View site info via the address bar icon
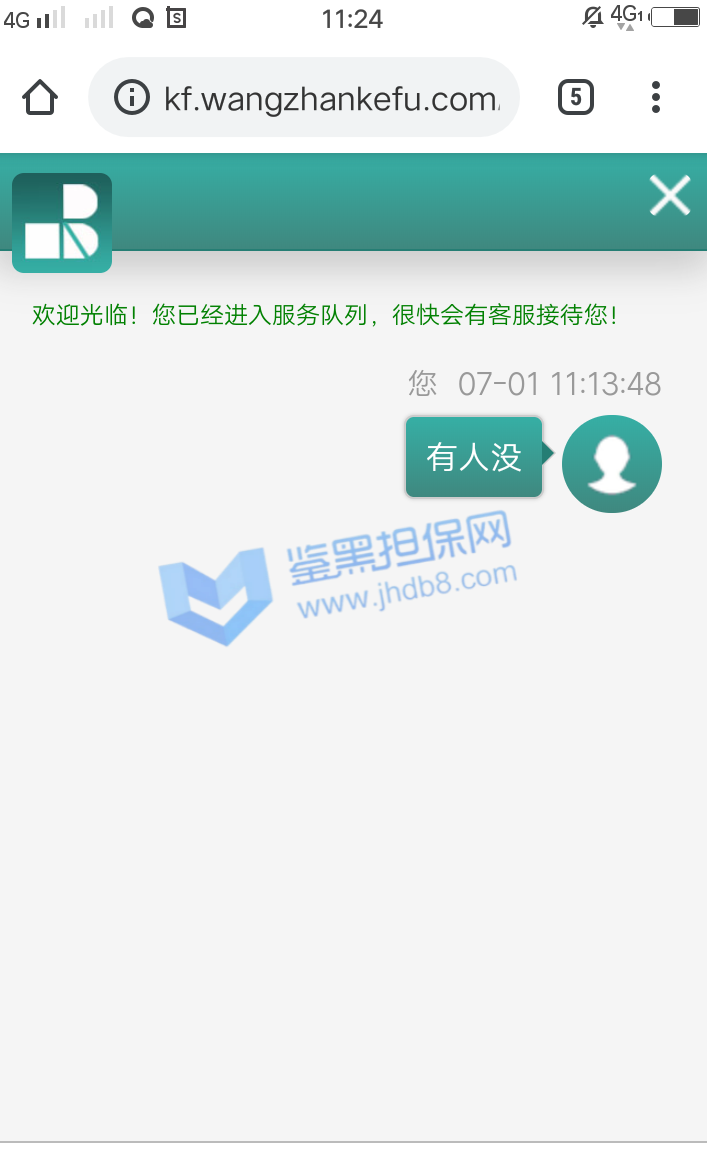Screen dimensions: 707x1150 132,98
